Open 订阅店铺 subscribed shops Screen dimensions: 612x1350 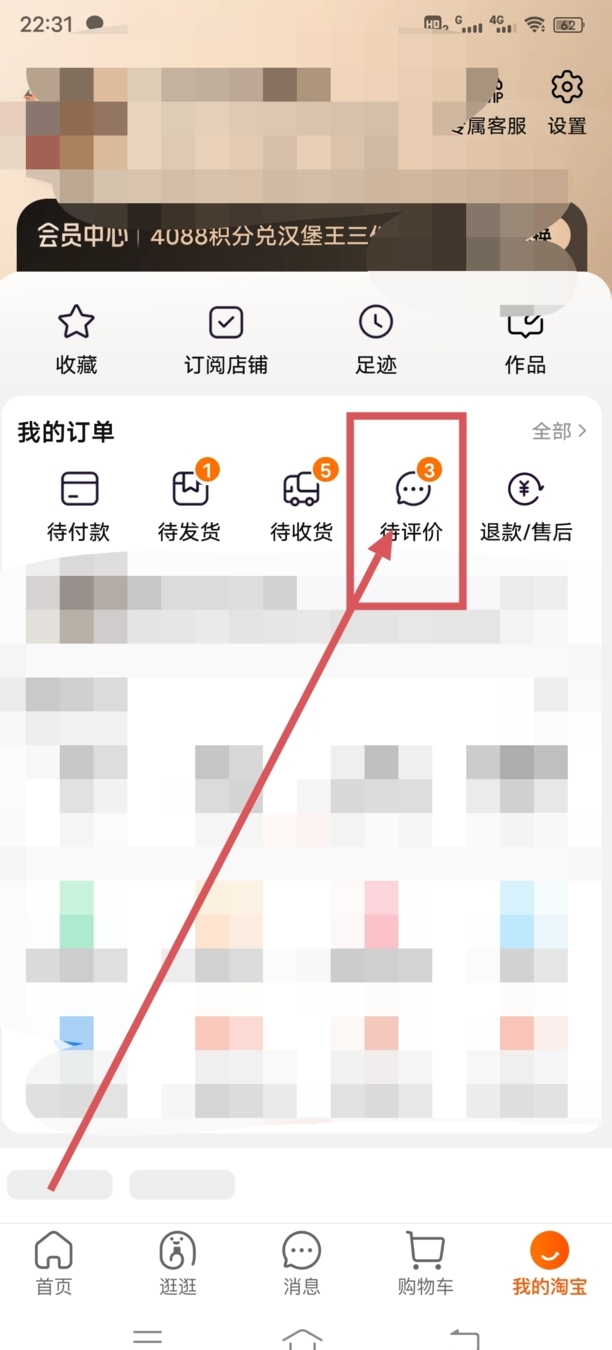coord(226,339)
